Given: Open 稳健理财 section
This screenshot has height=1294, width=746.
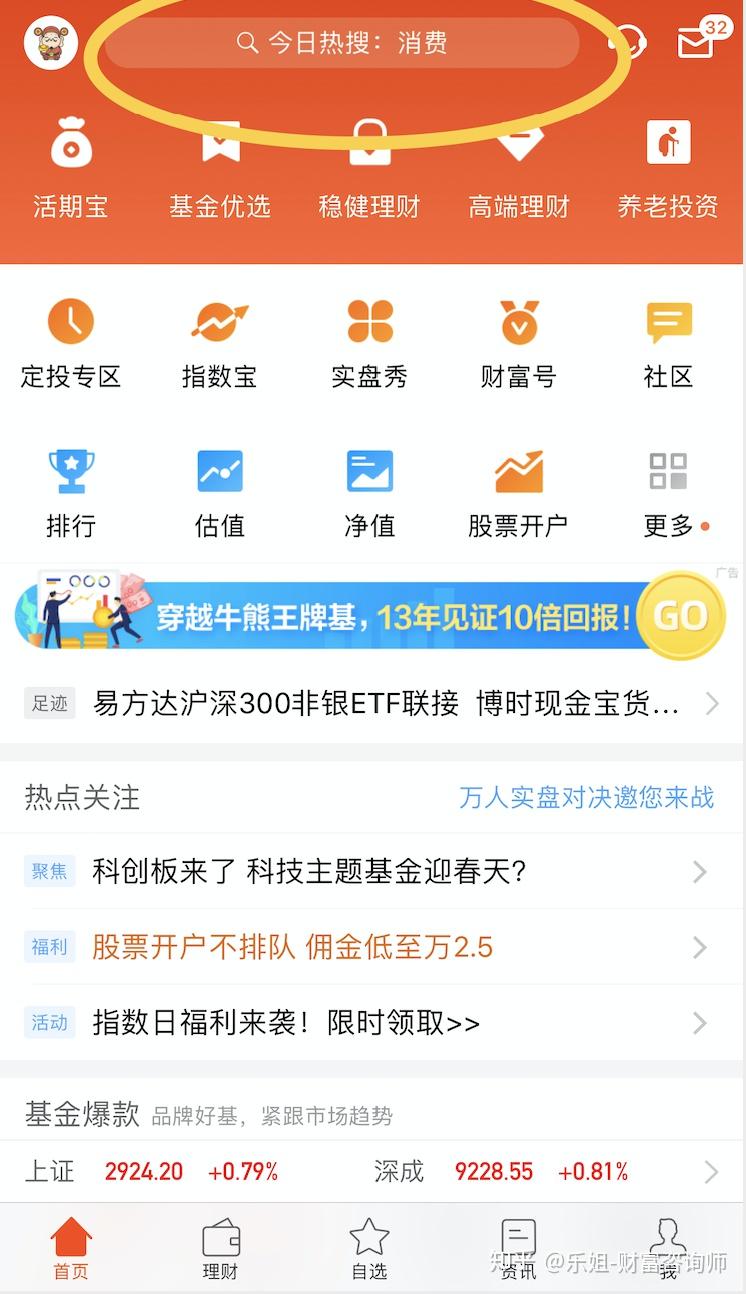Looking at the screenshot, I should pos(369,168).
